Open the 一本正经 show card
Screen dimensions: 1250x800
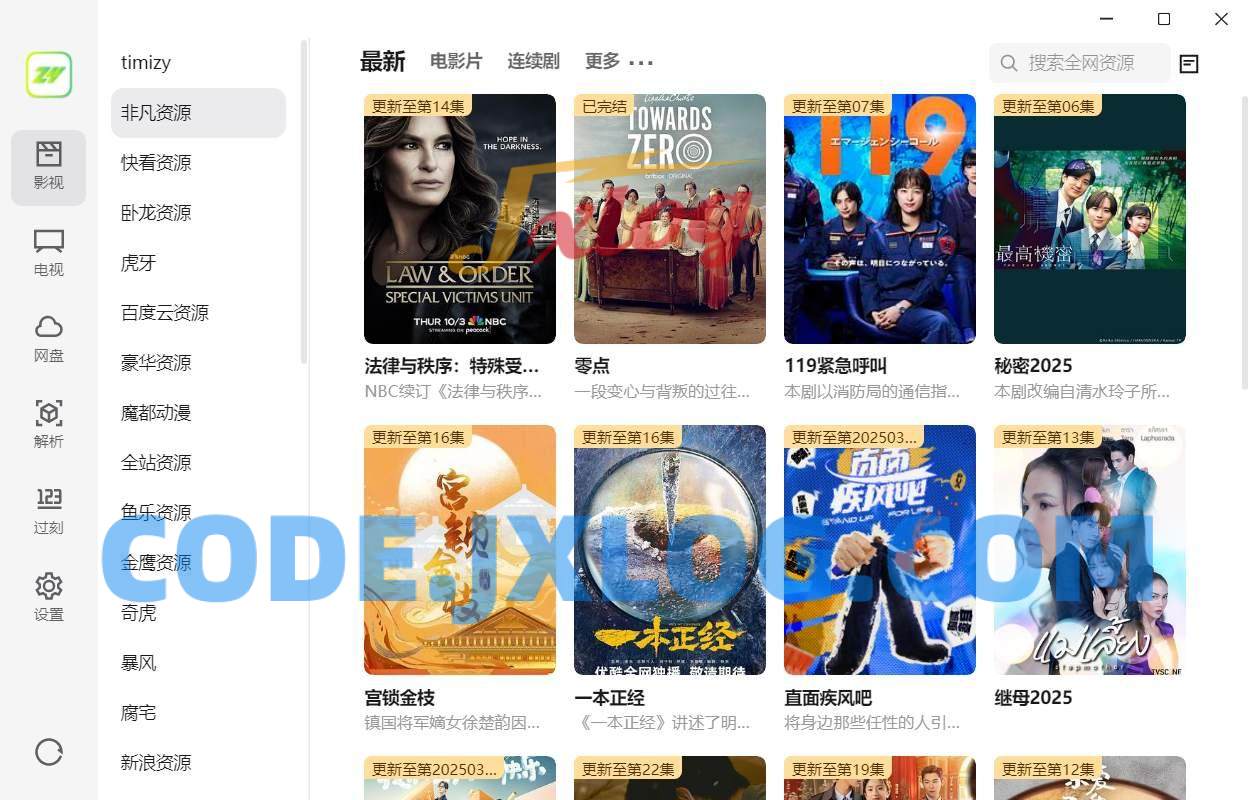coord(669,550)
